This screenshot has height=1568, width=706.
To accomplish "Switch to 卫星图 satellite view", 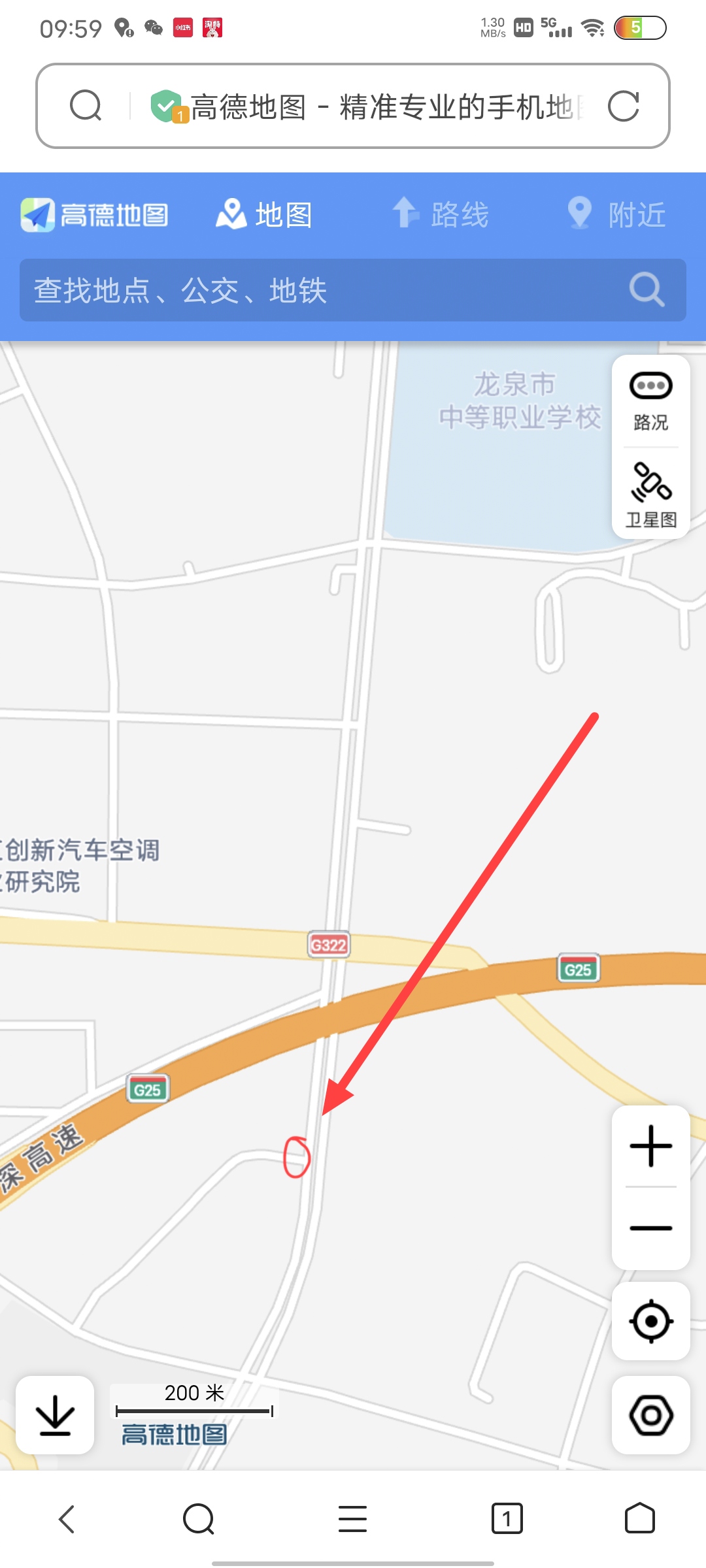I will point(650,495).
